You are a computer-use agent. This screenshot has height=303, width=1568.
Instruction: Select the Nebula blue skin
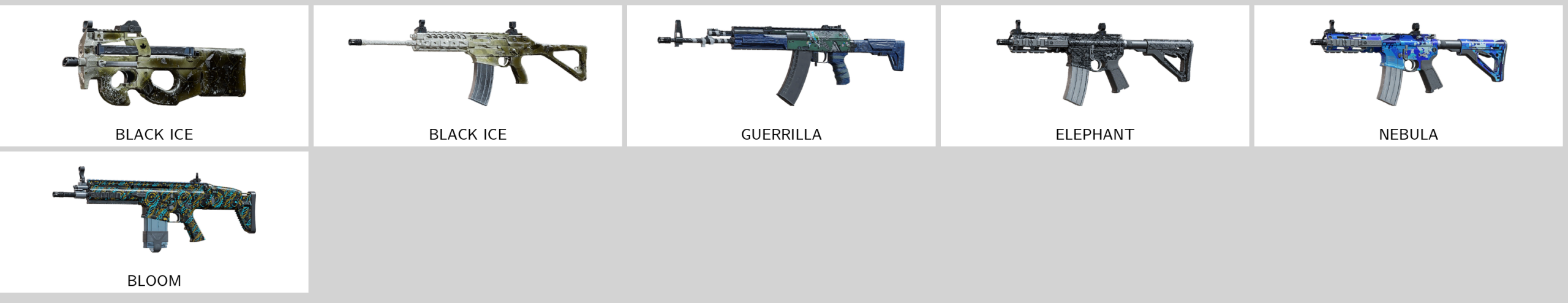point(1408,75)
